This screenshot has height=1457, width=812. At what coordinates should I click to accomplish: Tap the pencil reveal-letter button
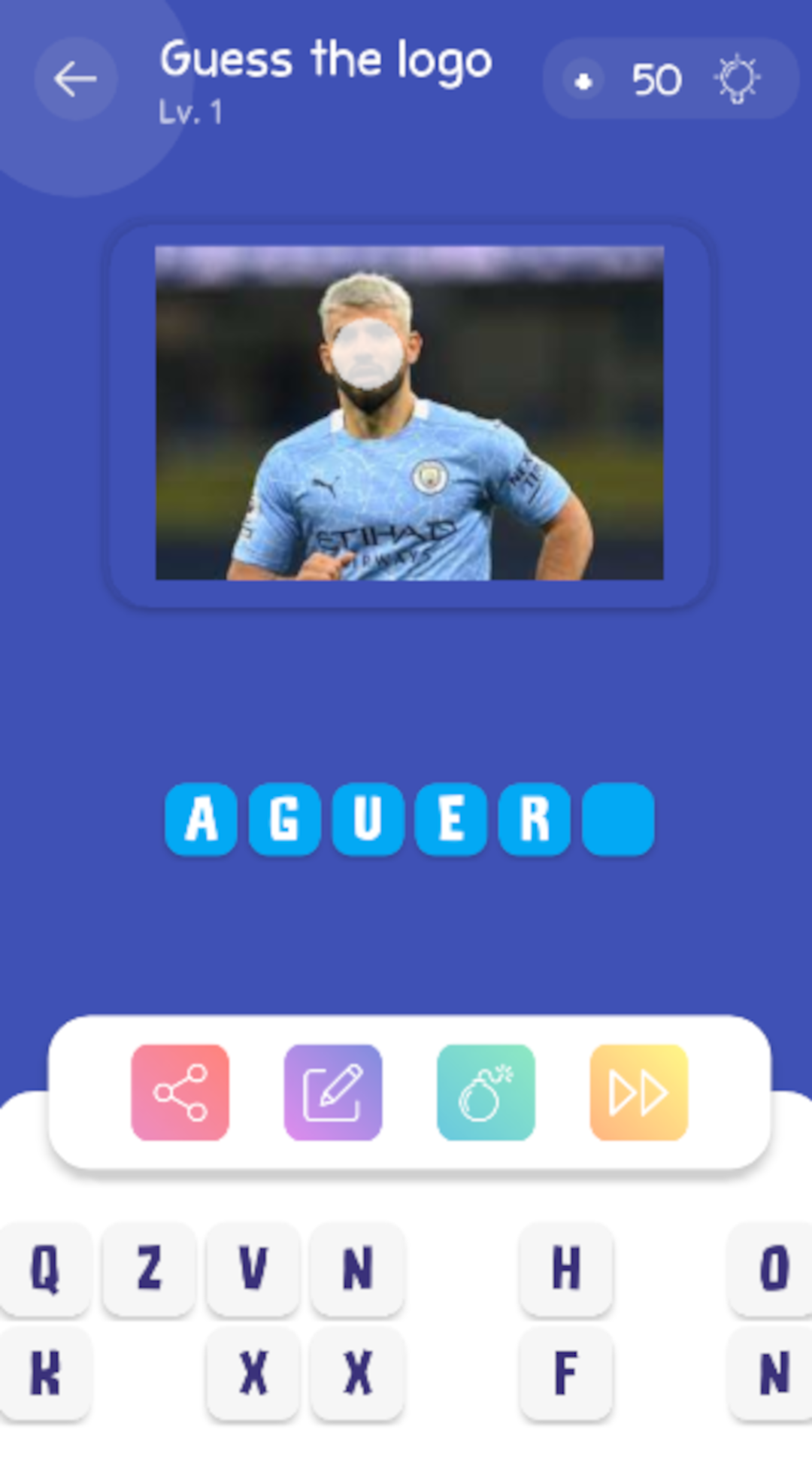tap(333, 1092)
